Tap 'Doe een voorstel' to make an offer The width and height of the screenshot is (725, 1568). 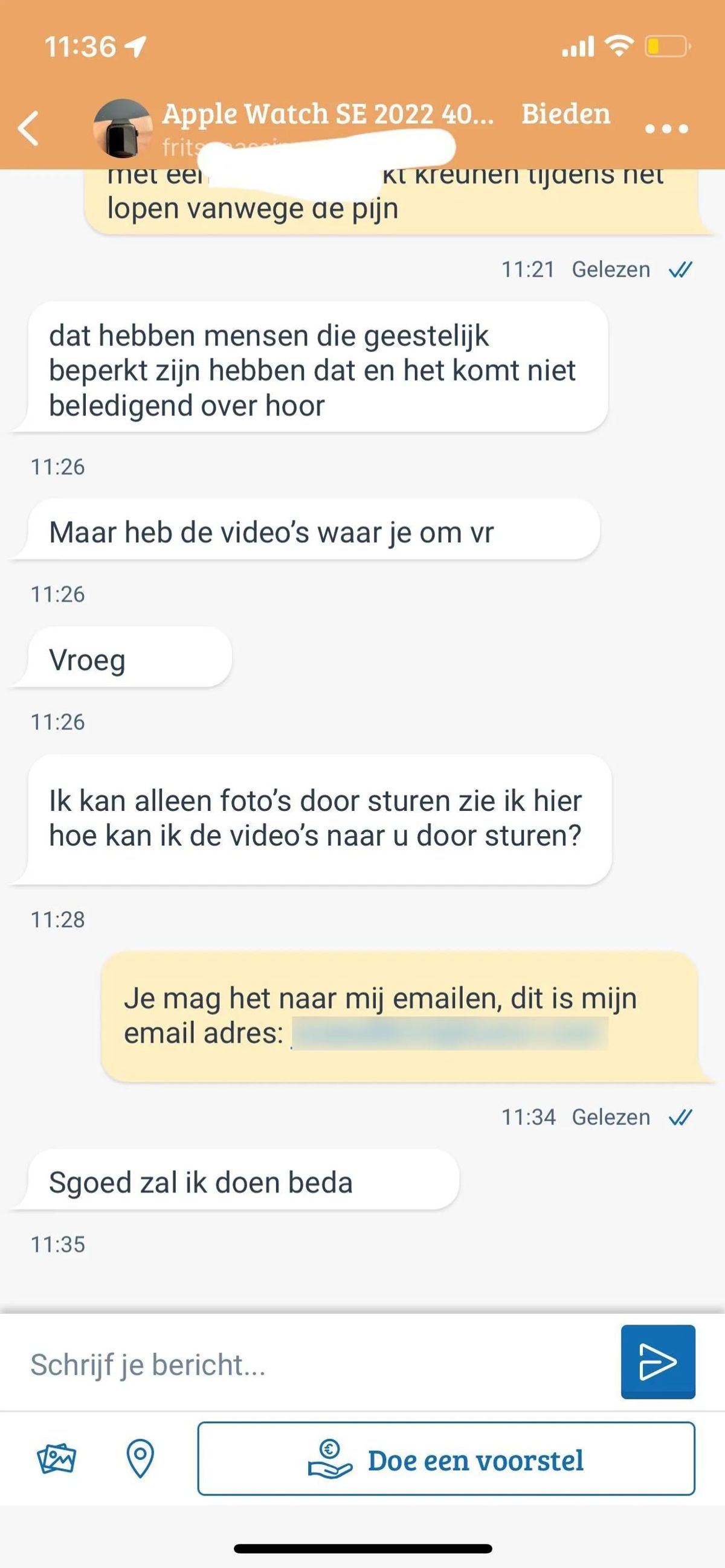pyautogui.click(x=446, y=1459)
